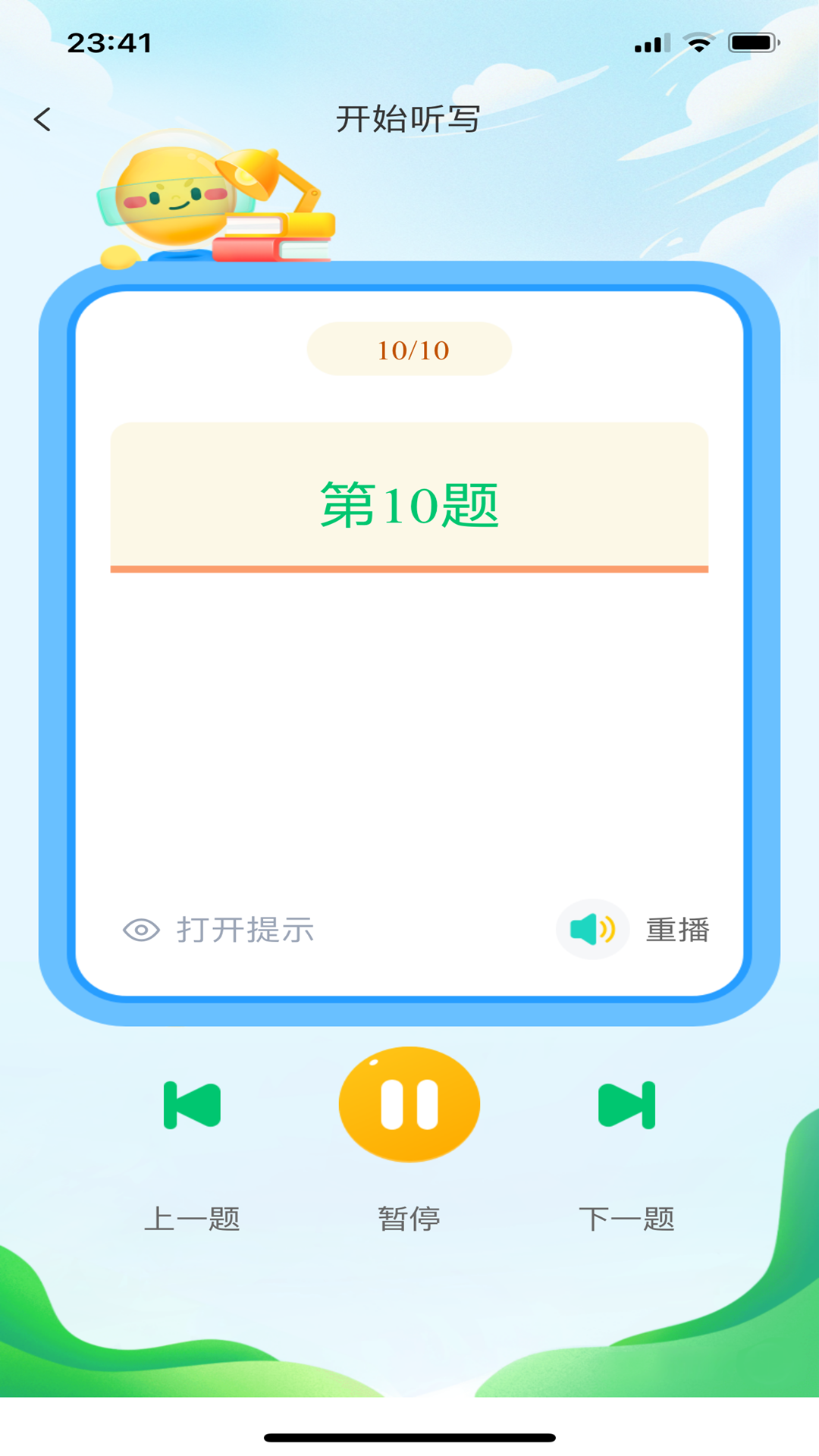This screenshot has height=1456, width=819.
Task: Toggle pause on the current question playback
Action: (409, 1103)
